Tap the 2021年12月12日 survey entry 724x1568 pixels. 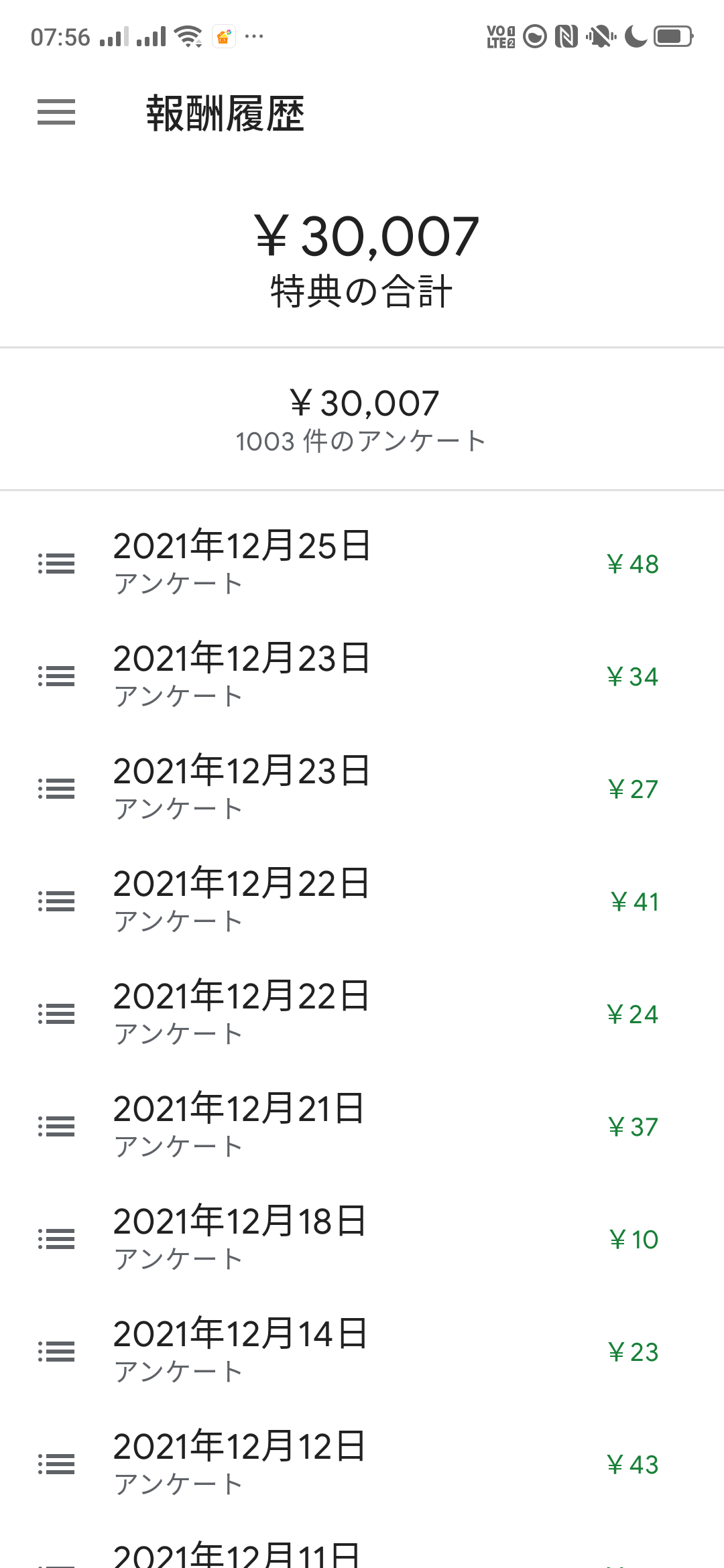pos(362,1464)
